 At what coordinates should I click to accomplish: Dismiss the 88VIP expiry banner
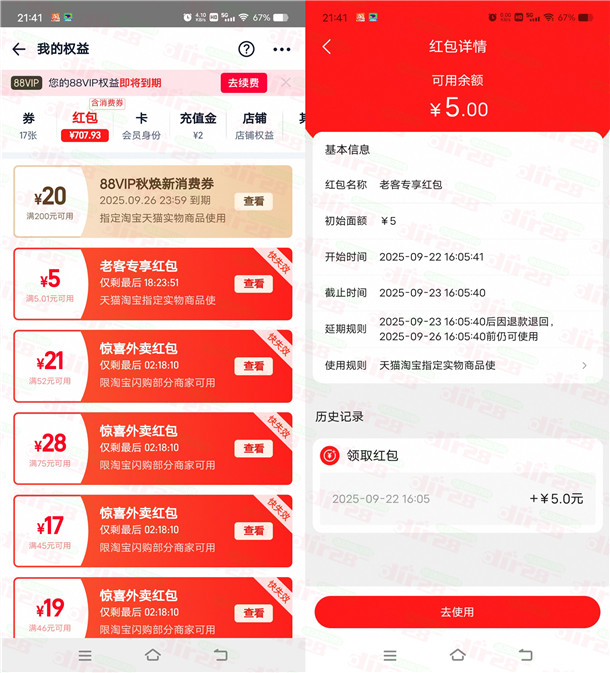[285, 83]
